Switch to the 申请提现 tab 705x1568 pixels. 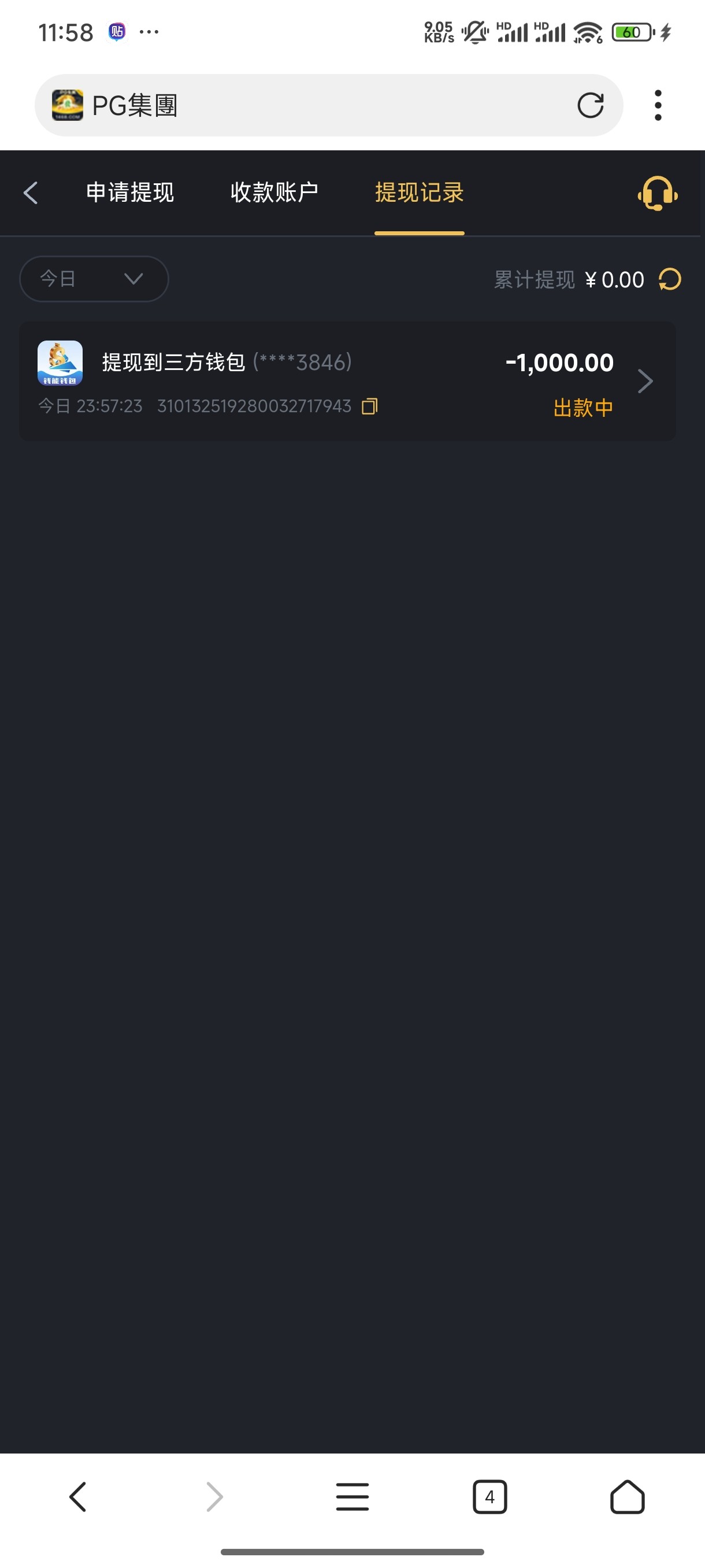(x=130, y=193)
